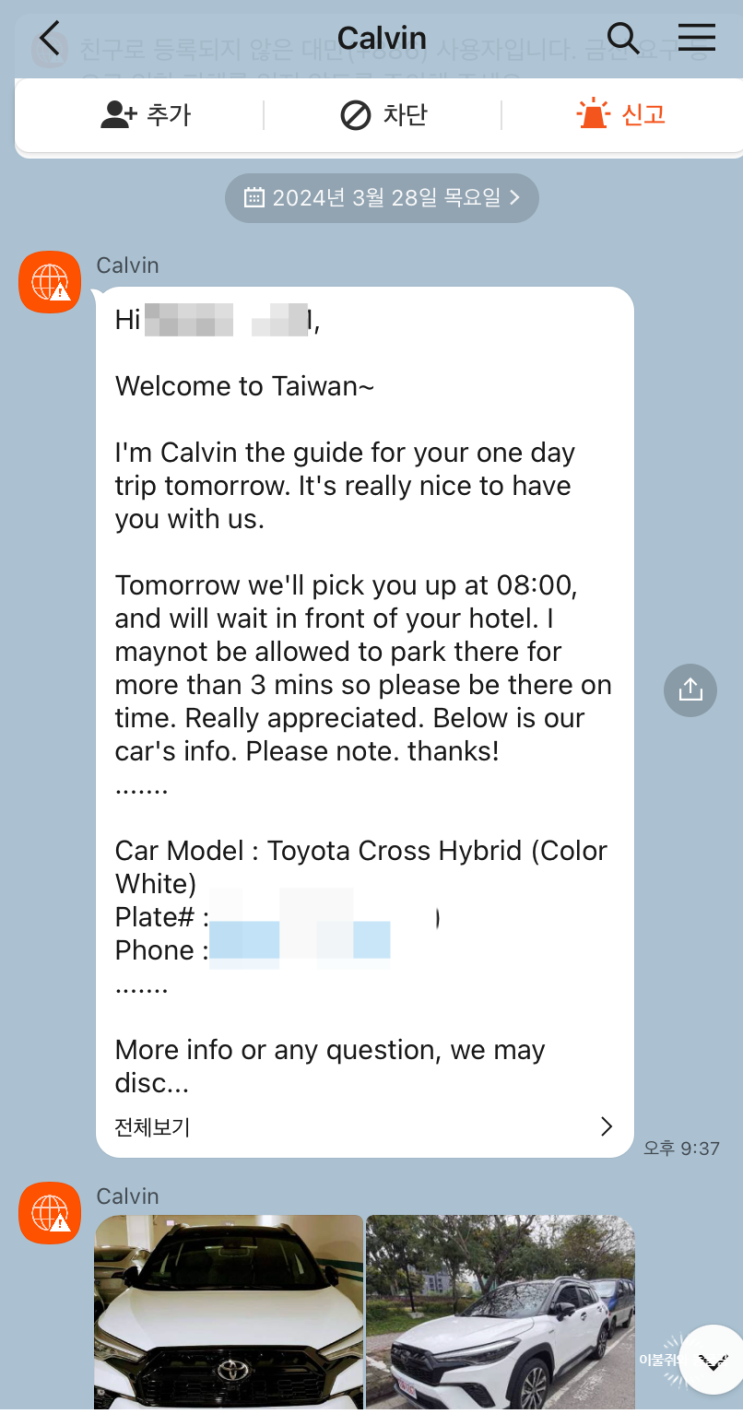View Calvin's profile from the first message avatar

[x=50, y=282]
